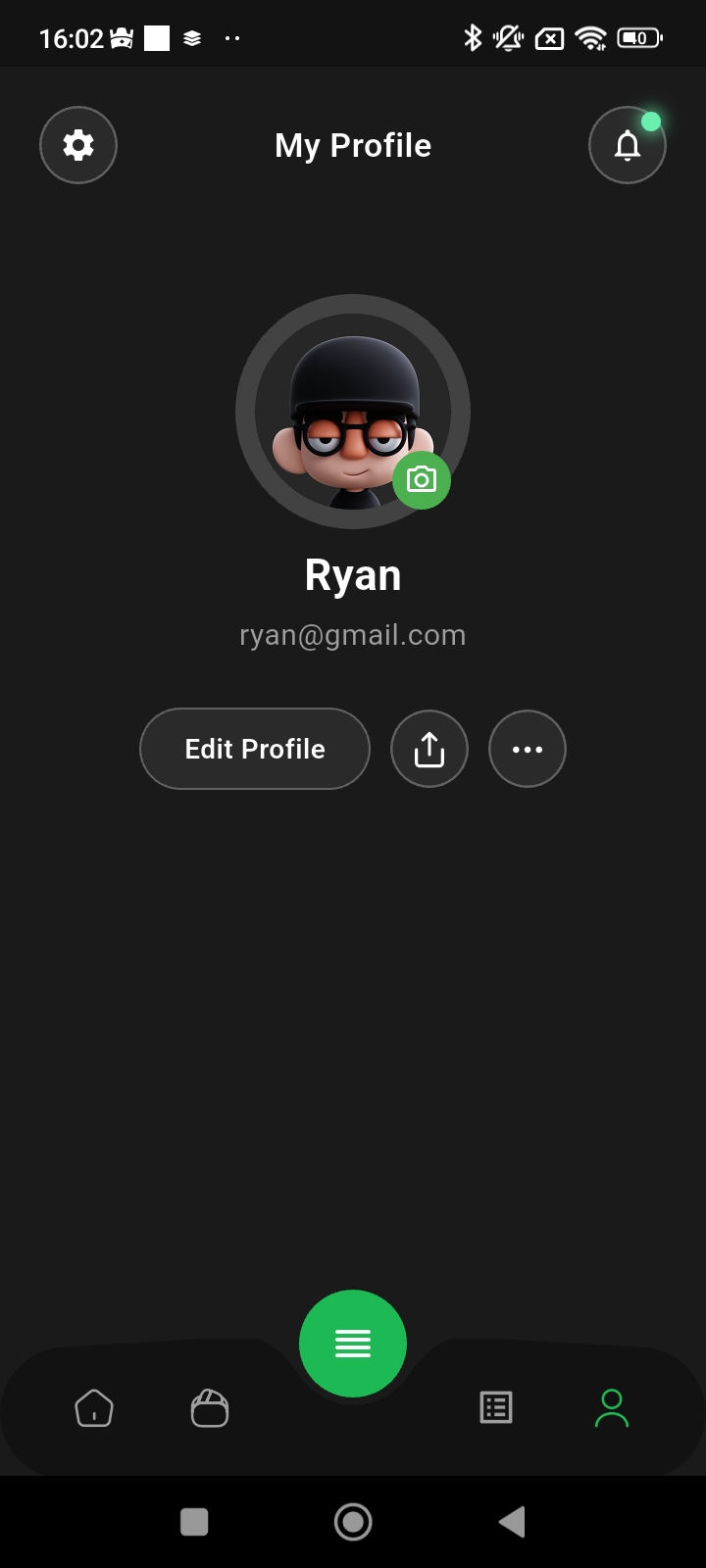The image size is (706, 1568).
Task: Open the settings gear icon
Action: pos(78,145)
